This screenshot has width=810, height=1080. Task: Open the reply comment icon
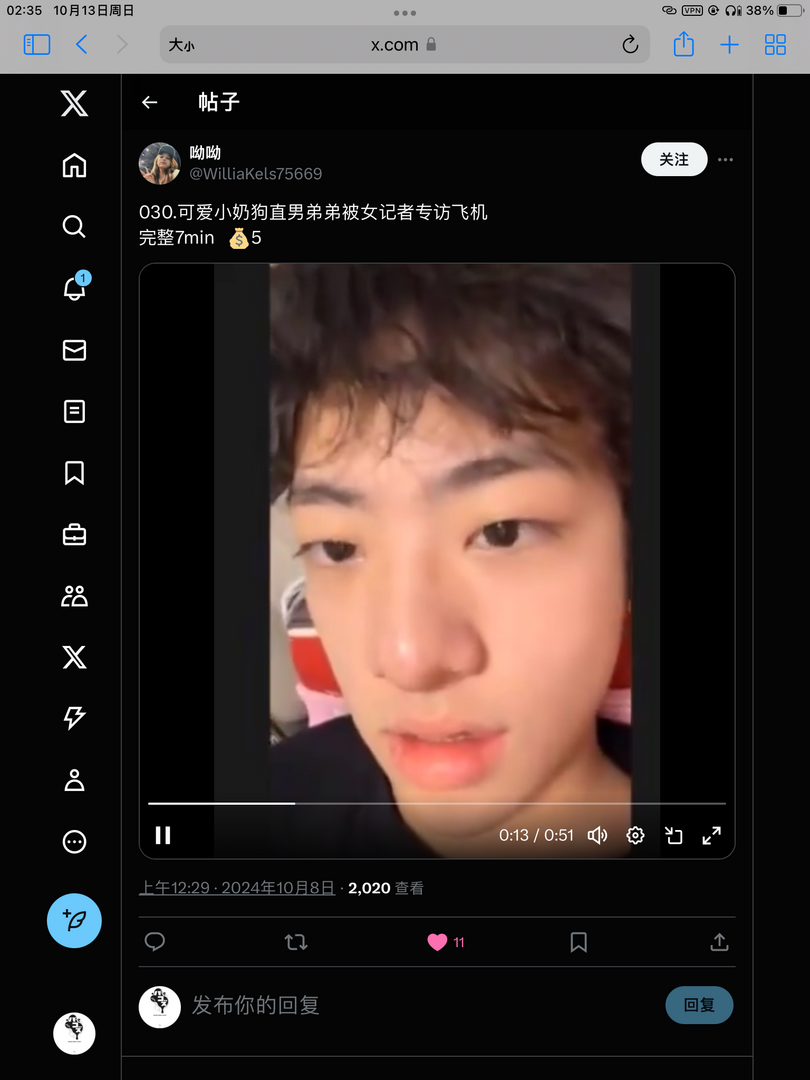coord(155,942)
